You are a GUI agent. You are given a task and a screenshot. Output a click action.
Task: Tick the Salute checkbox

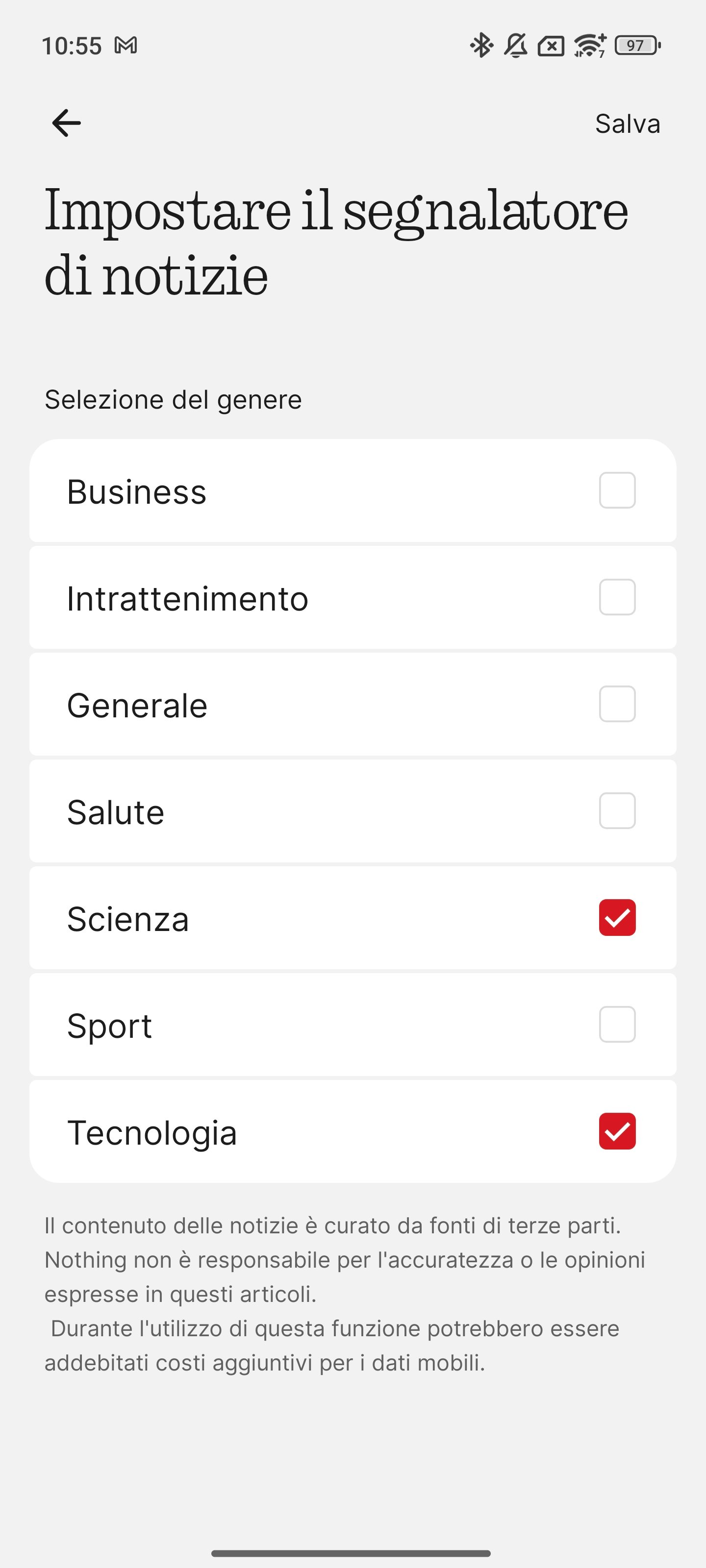pos(617,811)
